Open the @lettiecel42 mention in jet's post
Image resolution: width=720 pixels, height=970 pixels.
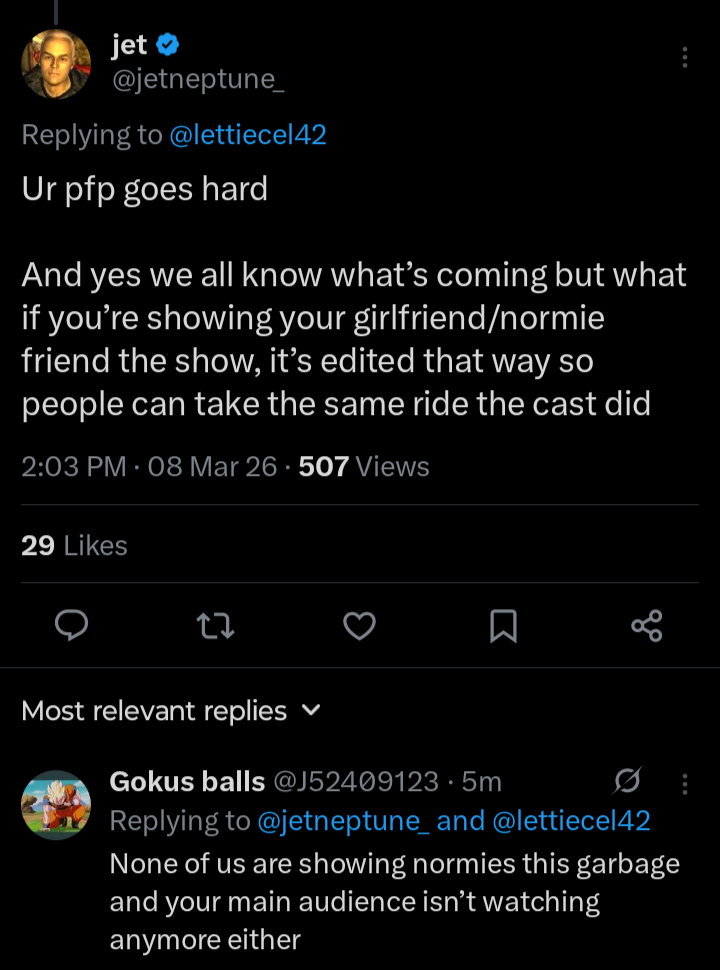[249, 135]
